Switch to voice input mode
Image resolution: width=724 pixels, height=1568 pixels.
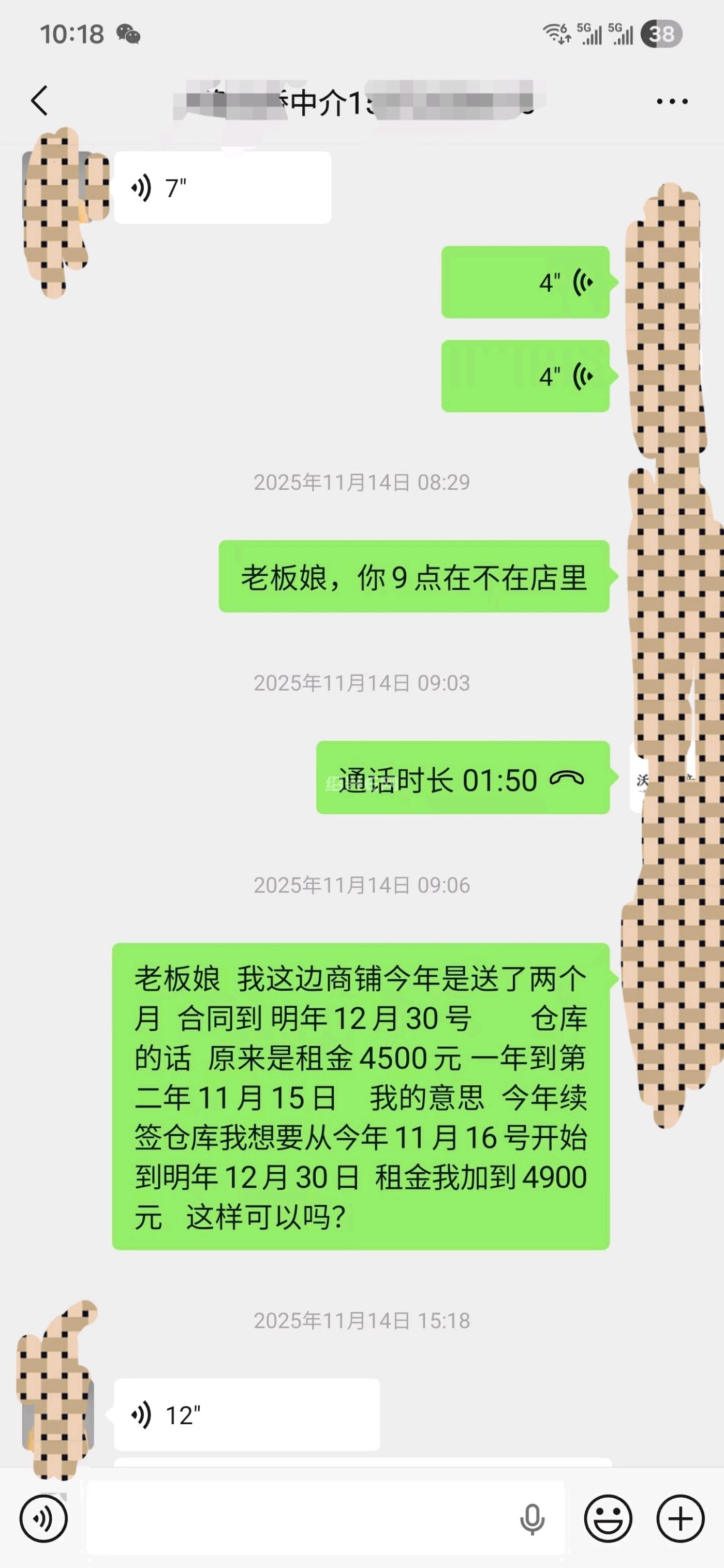43,1519
